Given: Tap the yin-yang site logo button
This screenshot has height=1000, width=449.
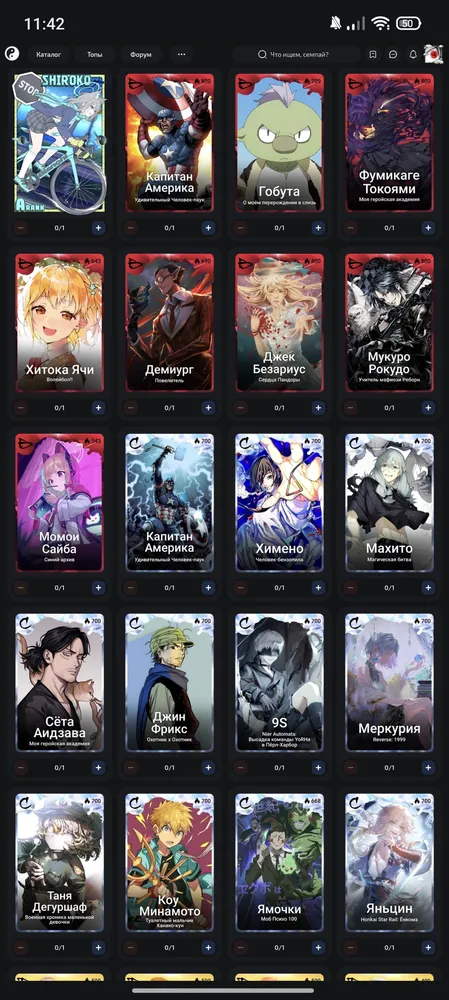Looking at the screenshot, I should 11,55.
